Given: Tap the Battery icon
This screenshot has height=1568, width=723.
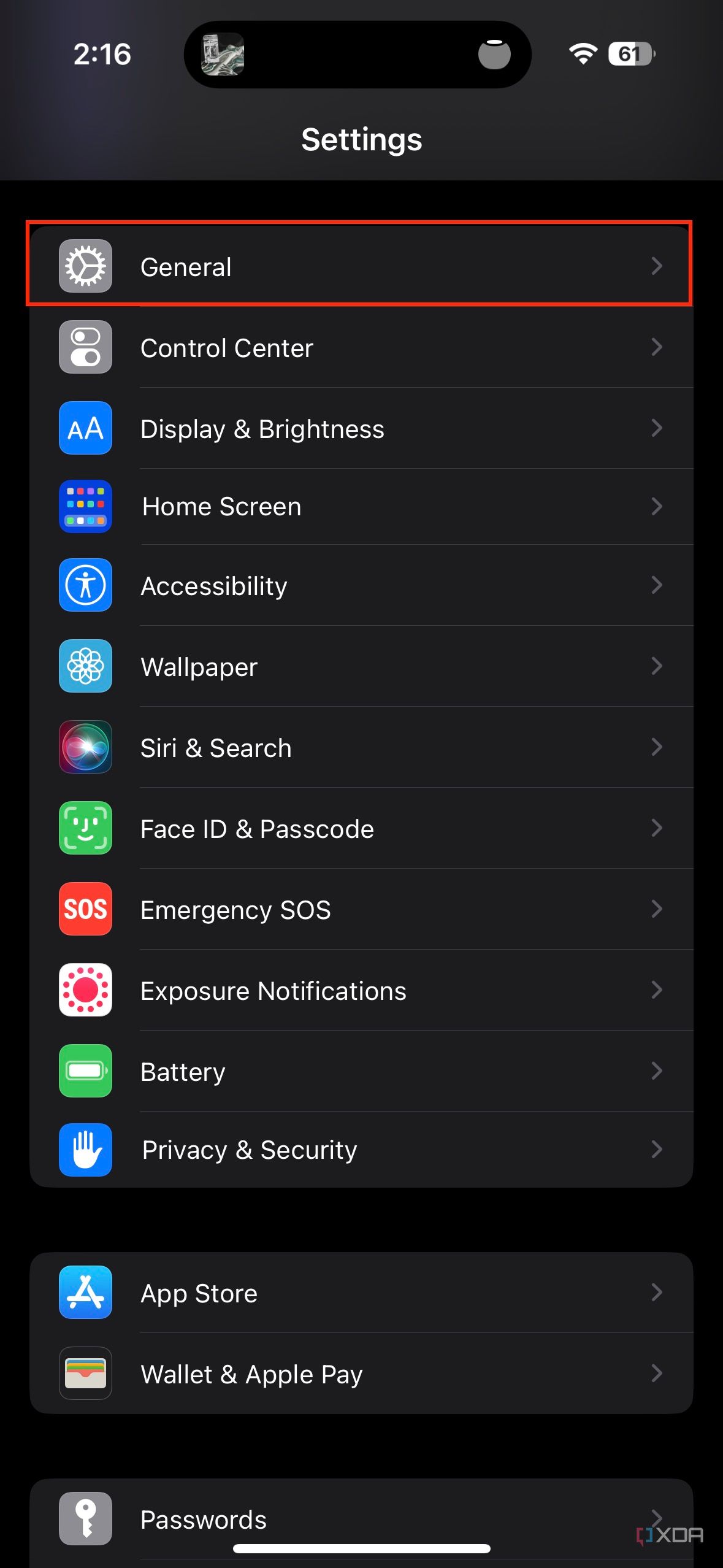Looking at the screenshot, I should [85, 1071].
